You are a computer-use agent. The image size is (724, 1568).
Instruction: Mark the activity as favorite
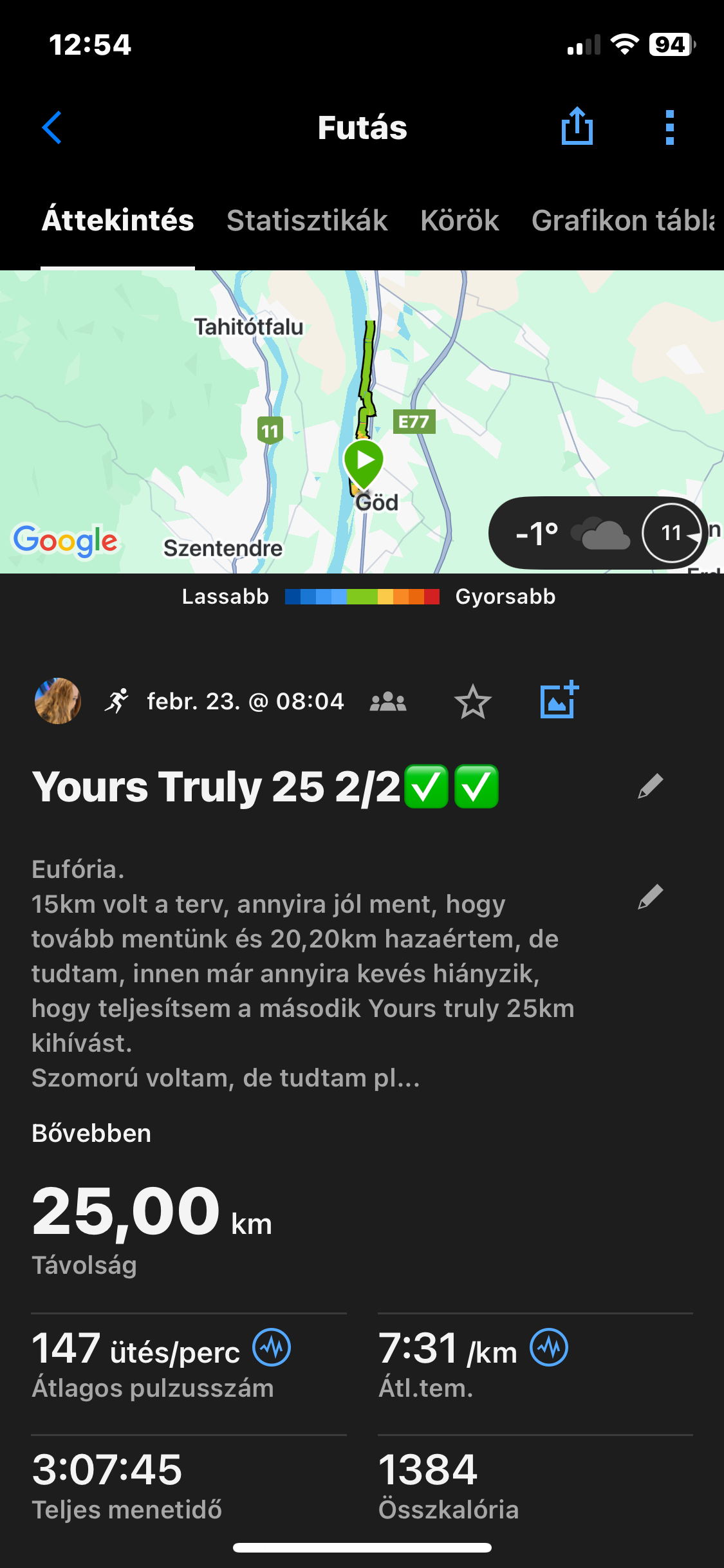point(472,702)
